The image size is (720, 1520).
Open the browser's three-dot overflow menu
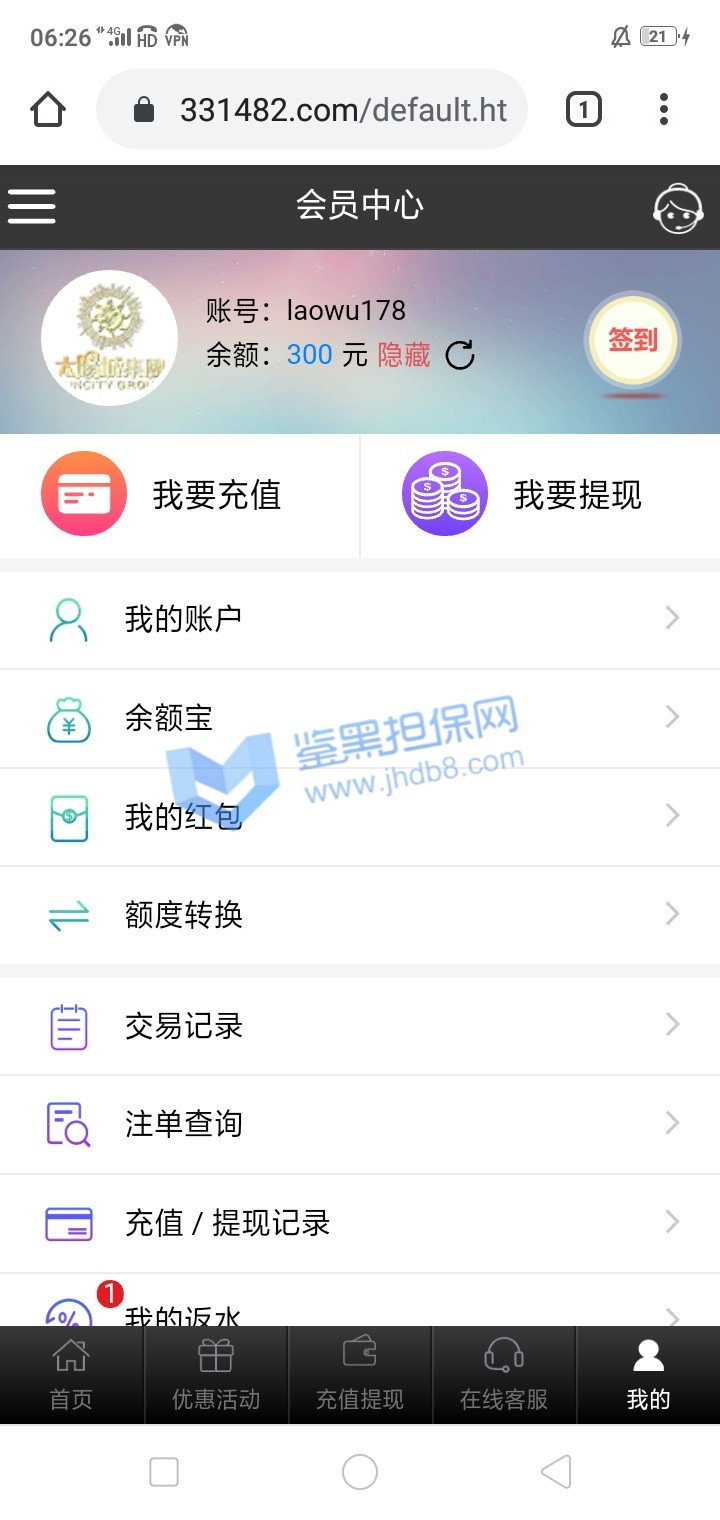point(663,109)
